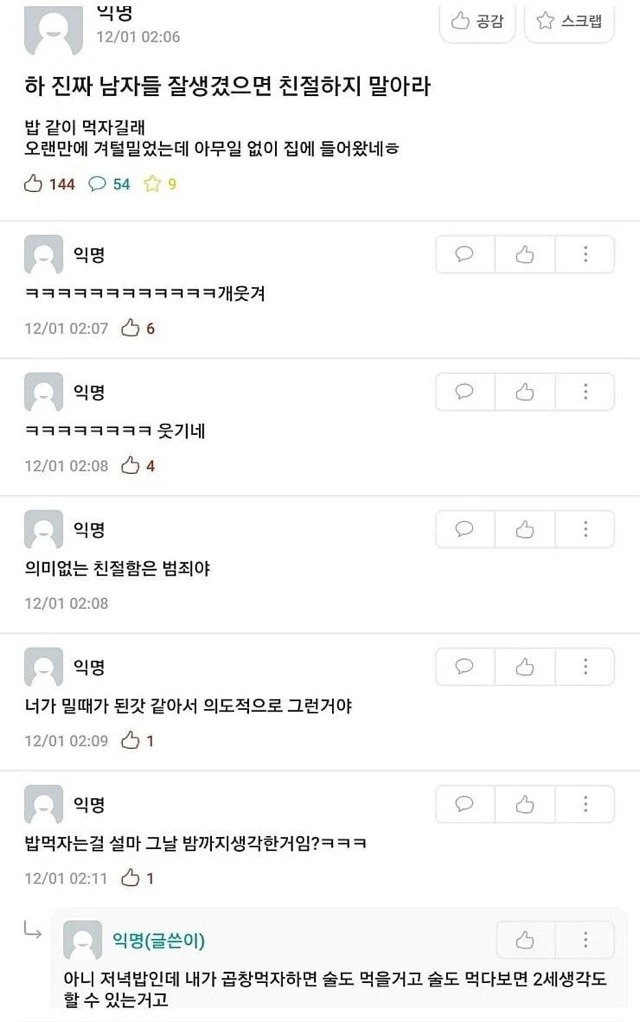
Task: Like the '의미없는 친절함은 범죄야' comment
Action: pos(525,529)
